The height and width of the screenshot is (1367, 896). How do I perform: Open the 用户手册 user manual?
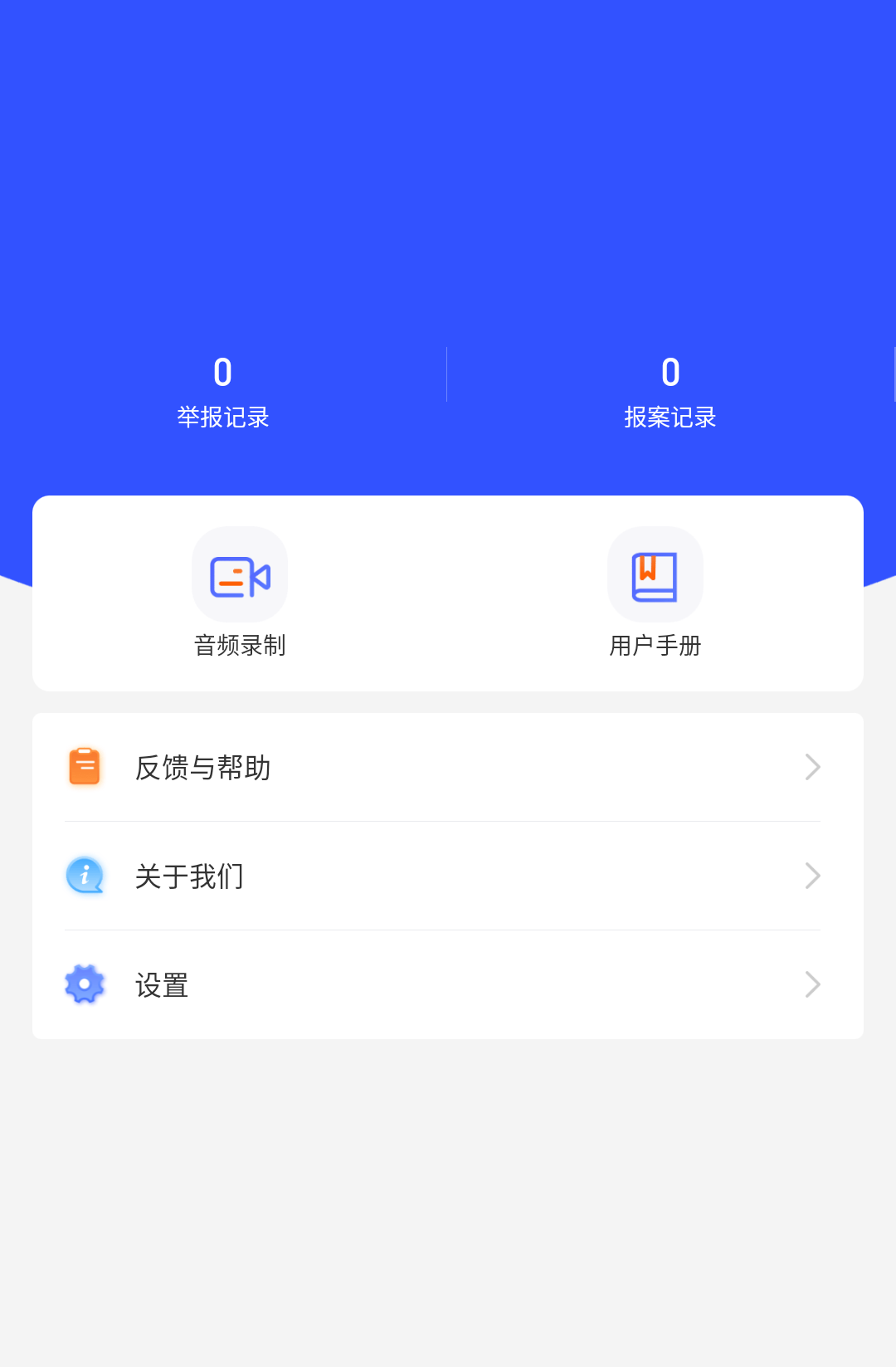pyautogui.click(x=655, y=591)
